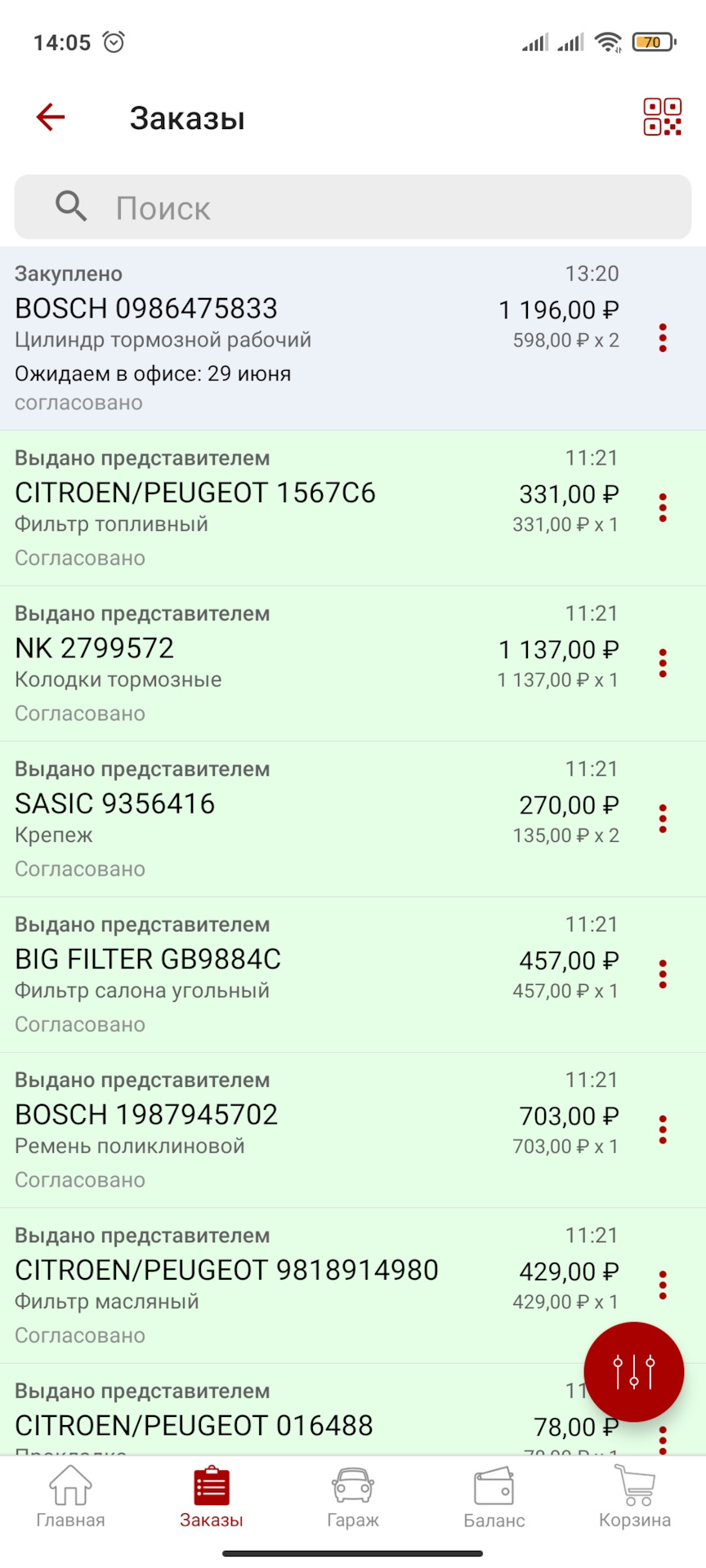Open options menu for CITROEN/PEUGEOT 016488 order

point(662,1437)
